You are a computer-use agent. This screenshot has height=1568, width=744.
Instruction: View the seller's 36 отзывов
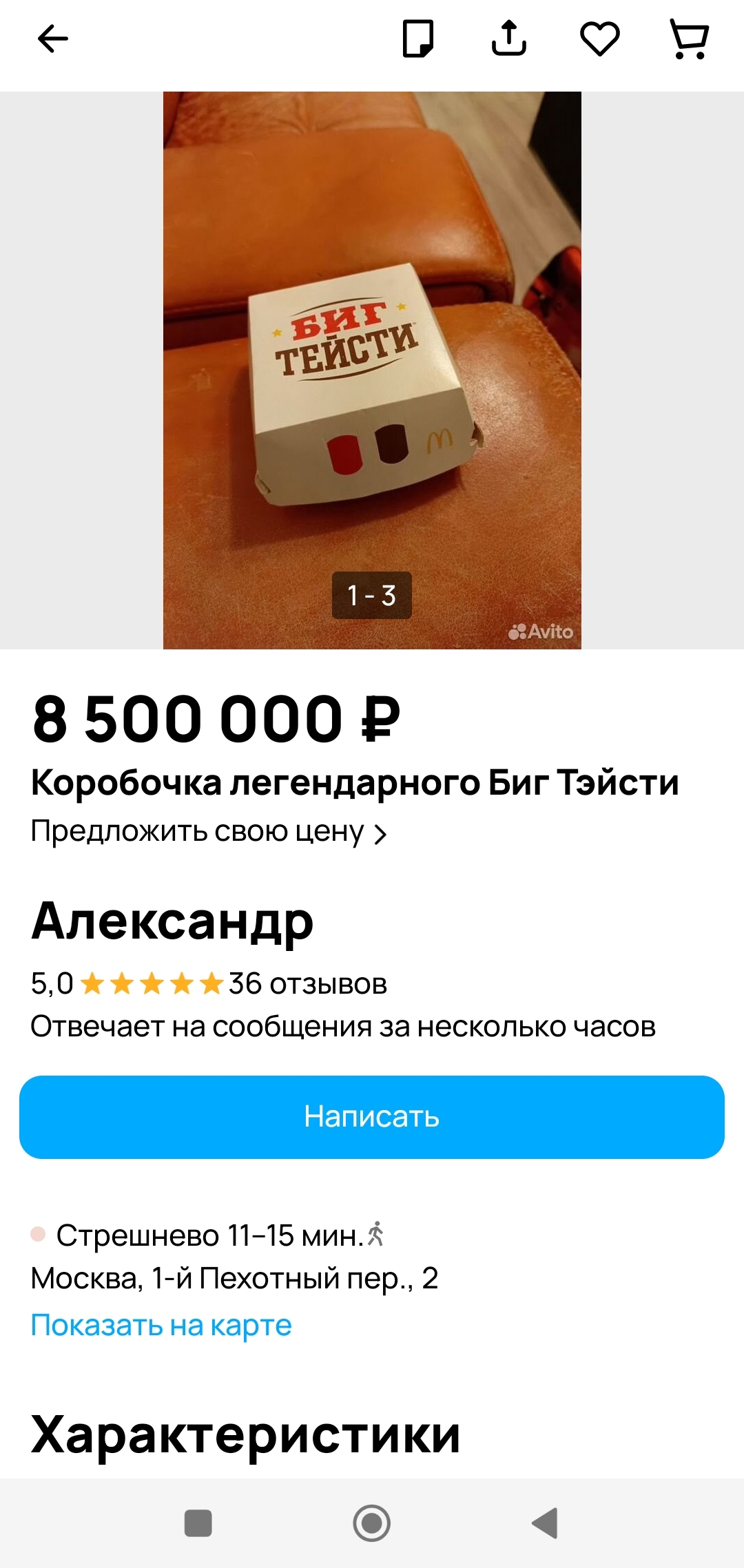tap(307, 983)
